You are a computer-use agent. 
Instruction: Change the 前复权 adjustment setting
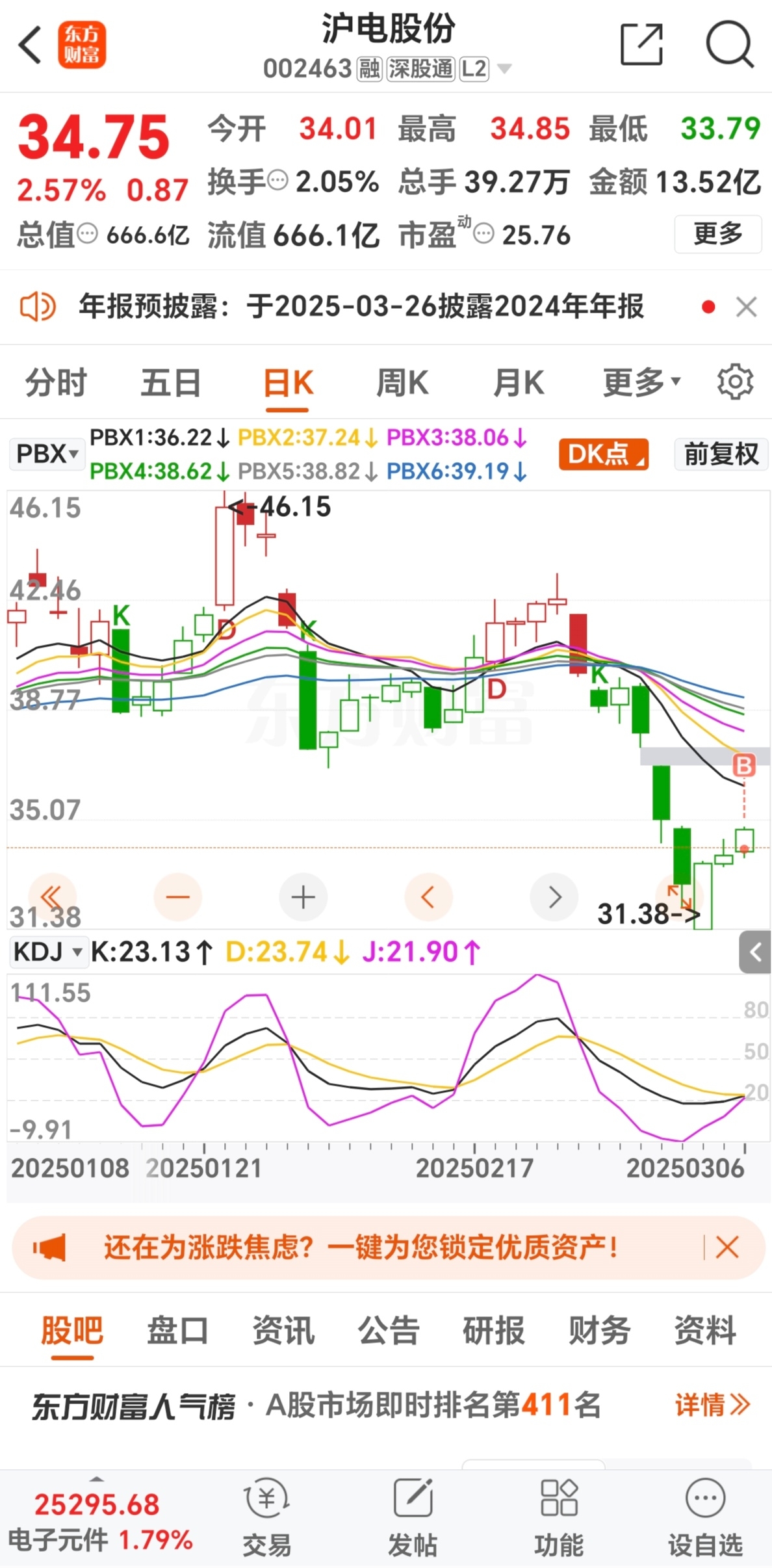coord(721,454)
